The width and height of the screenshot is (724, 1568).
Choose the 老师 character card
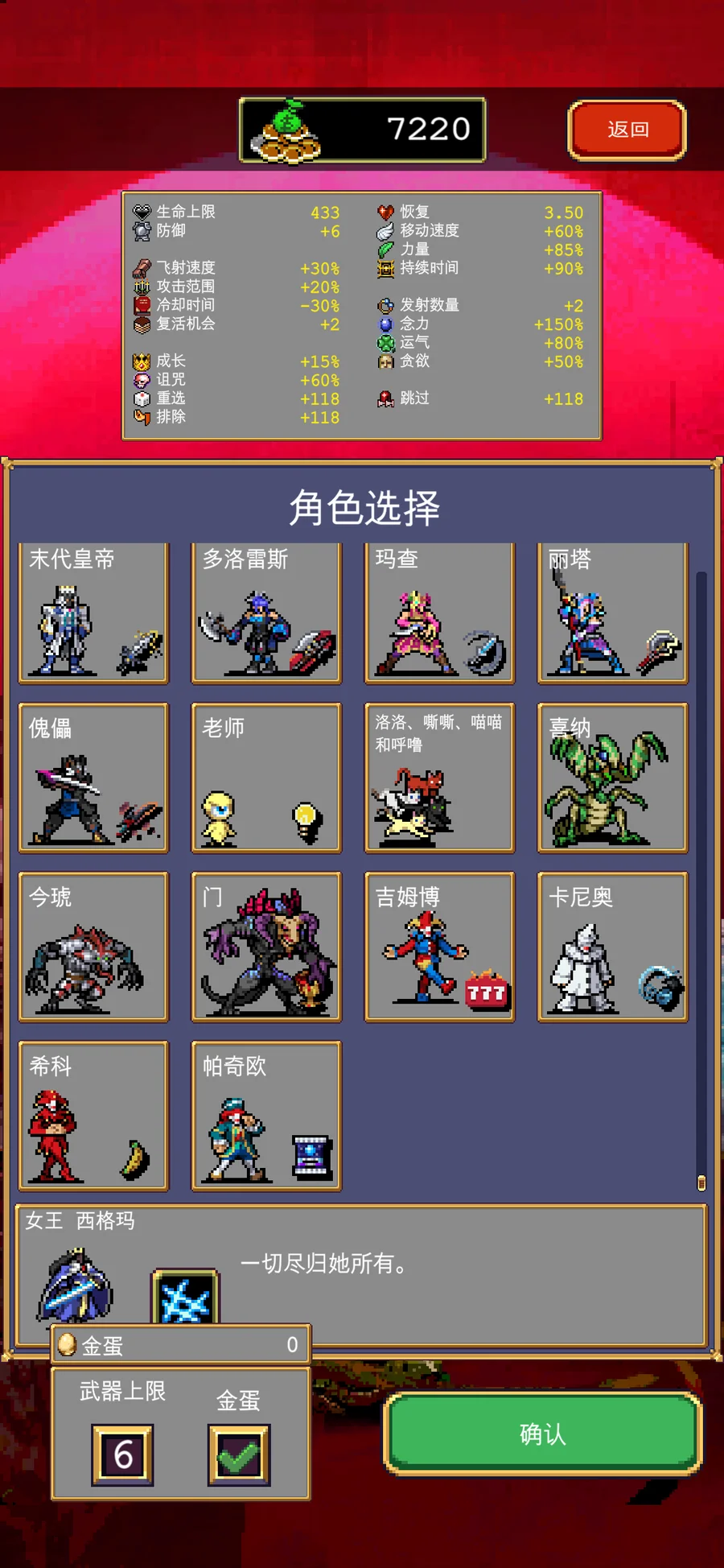click(x=266, y=778)
